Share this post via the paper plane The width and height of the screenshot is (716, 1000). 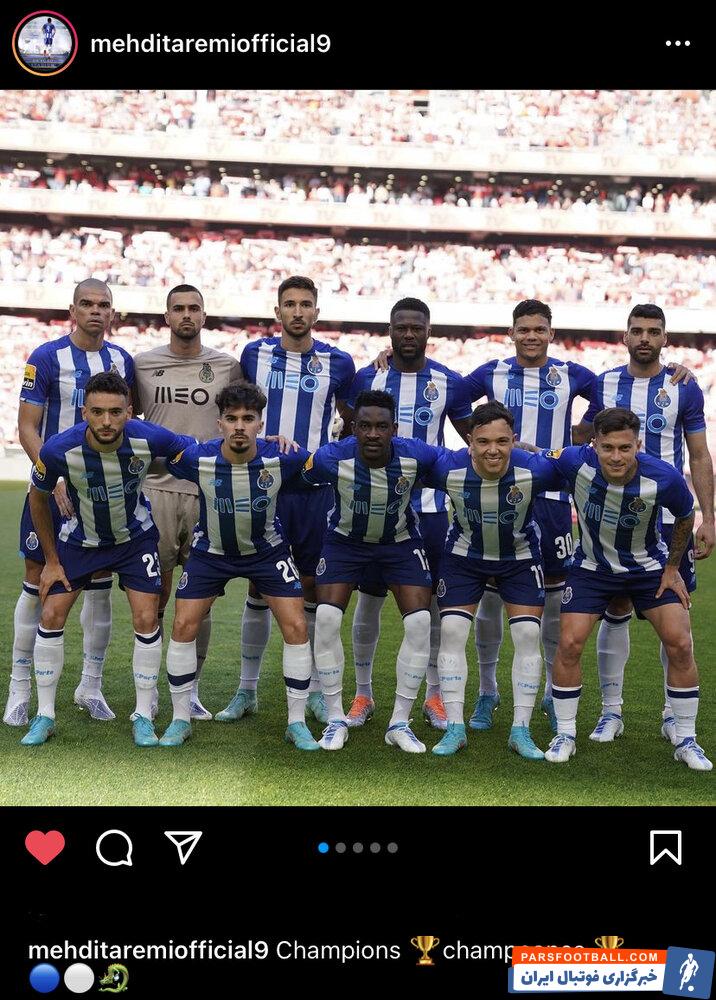183,847
